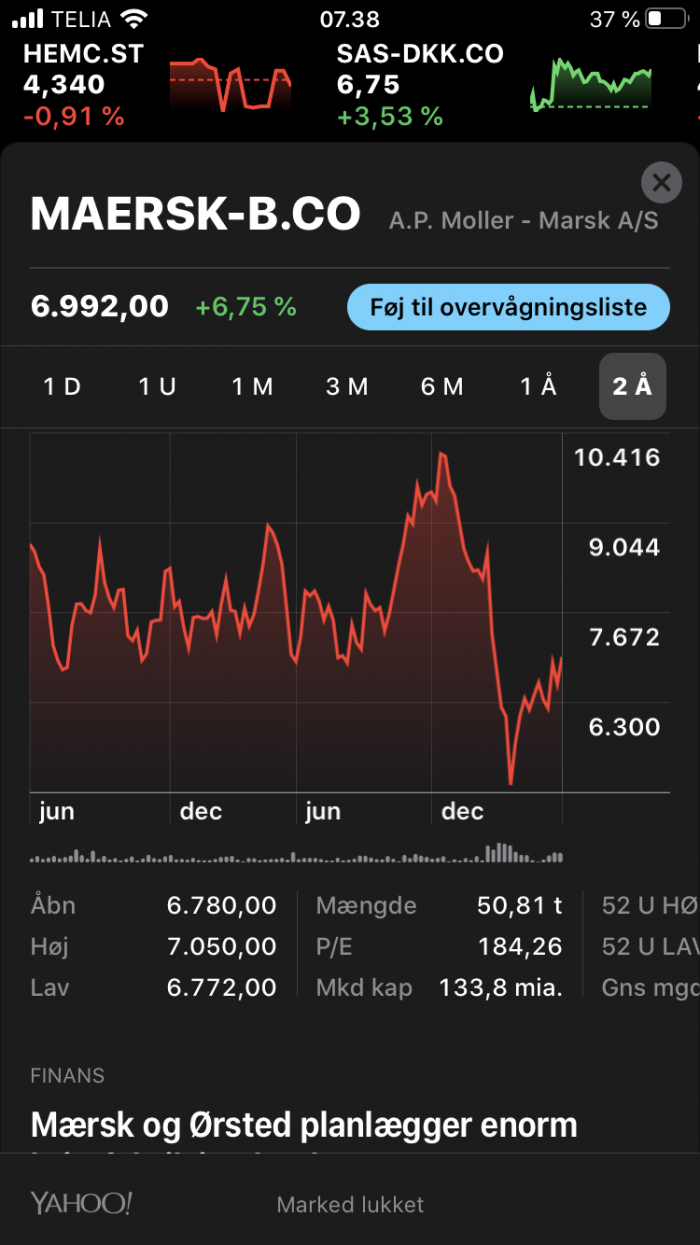Viewport: 700px width, 1245px height.
Task: Switch to the 3 M range
Action: click(x=347, y=386)
